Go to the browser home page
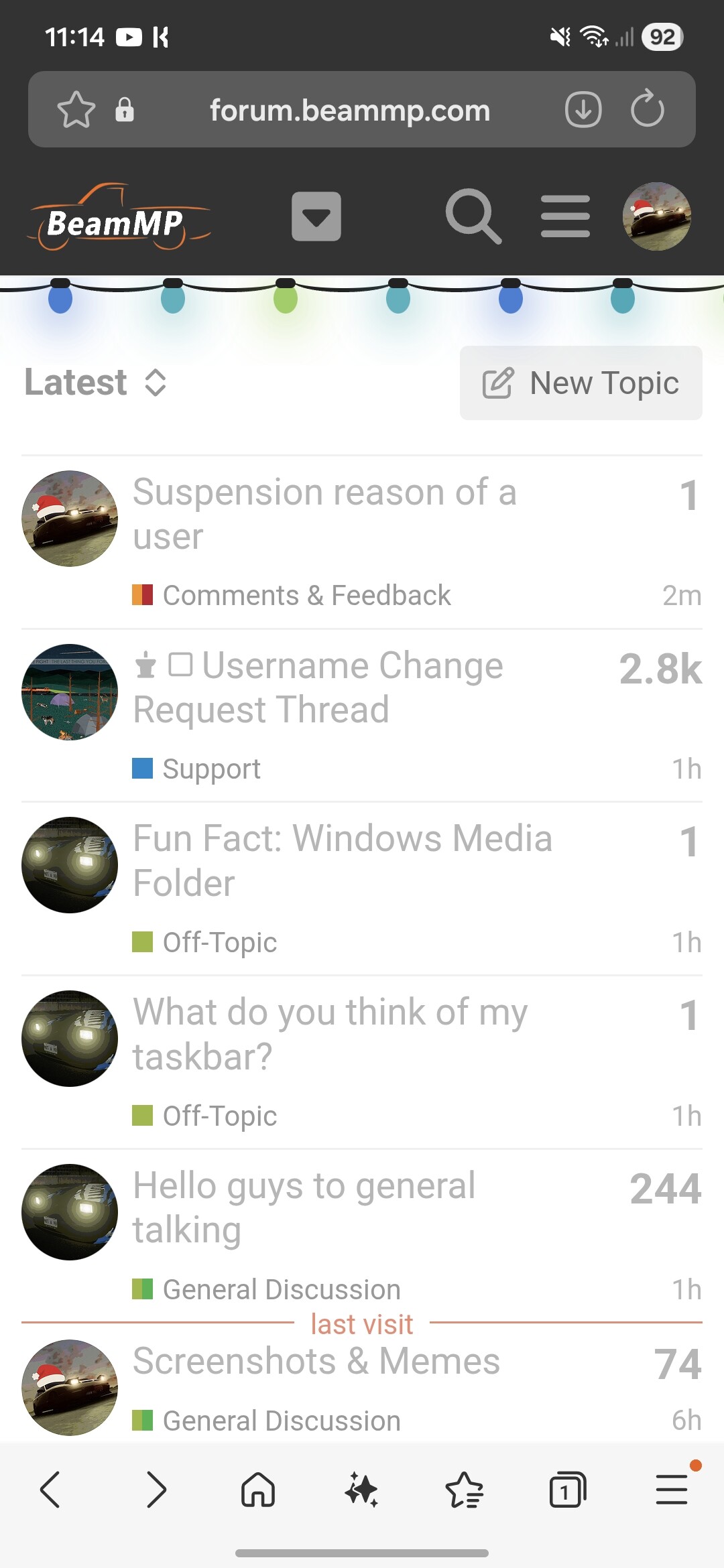724x1568 pixels. pos(258,1490)
